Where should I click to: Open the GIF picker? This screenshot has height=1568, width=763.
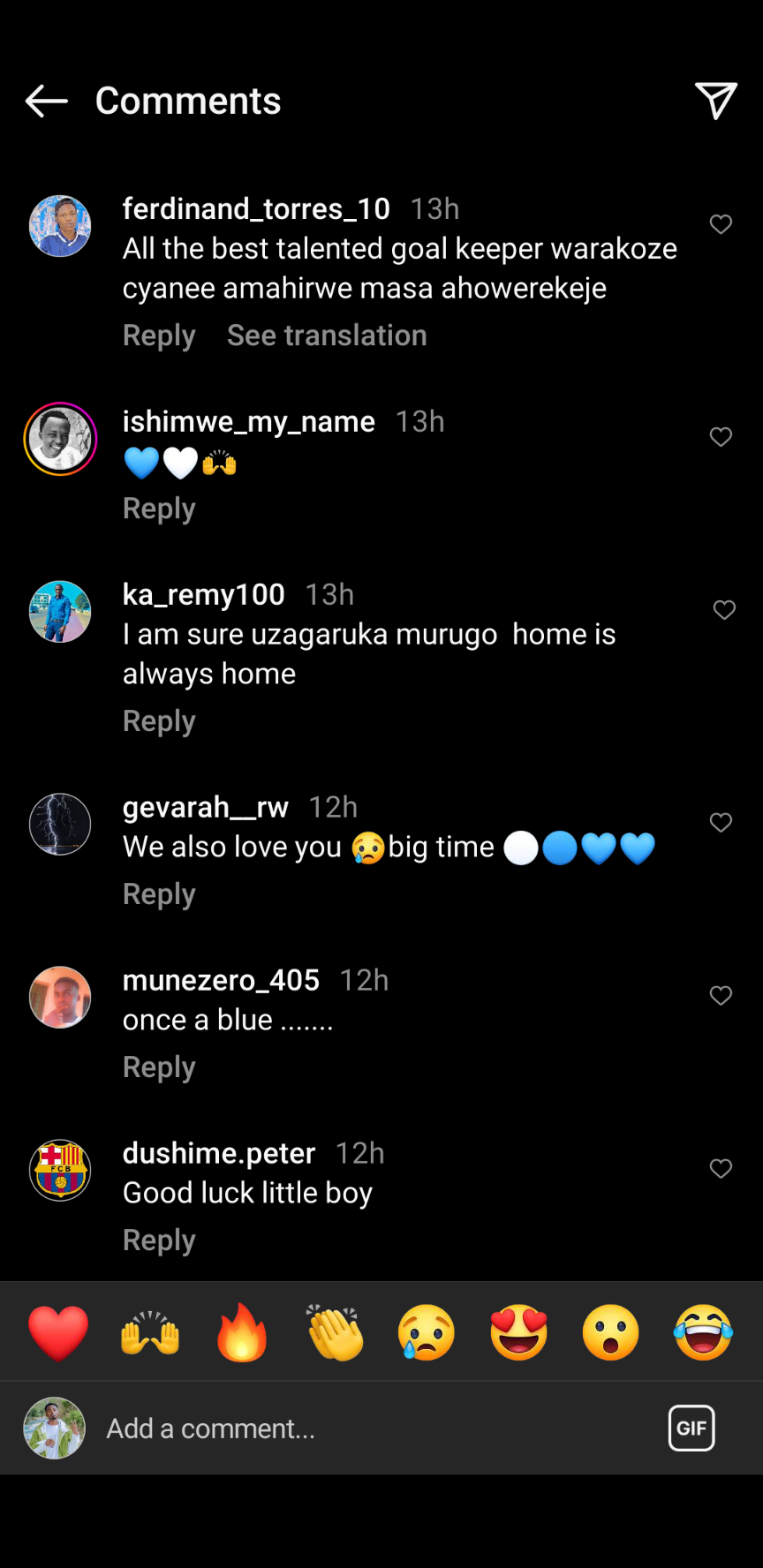691,1428
